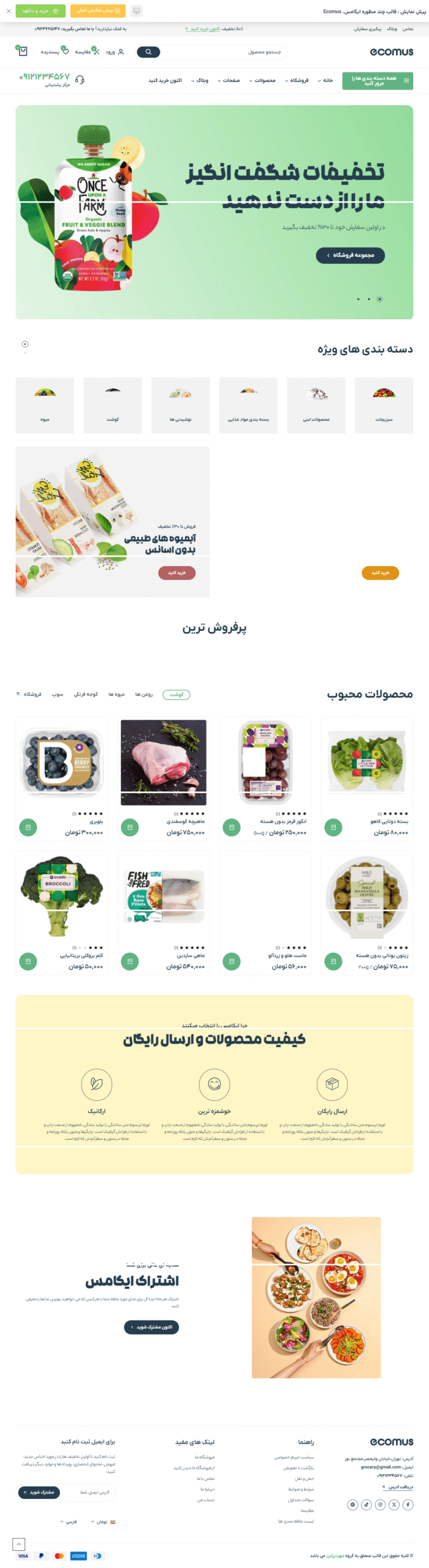Image resolution: width=429 pixels, height=1568 pixels.
Task: Open the پسندیده wishlist
Action: point(54,52)
